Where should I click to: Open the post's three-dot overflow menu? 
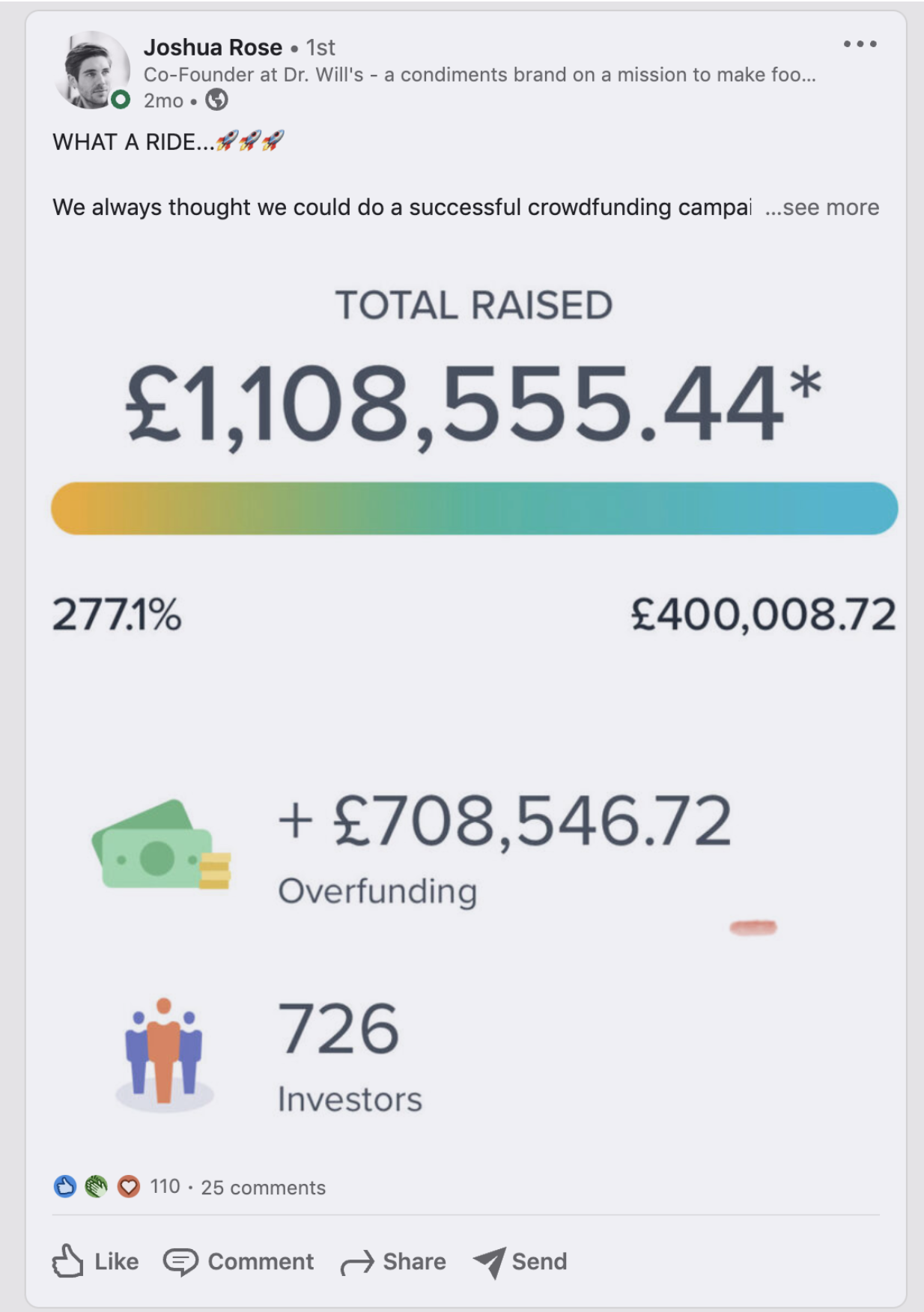click(860, 44)
